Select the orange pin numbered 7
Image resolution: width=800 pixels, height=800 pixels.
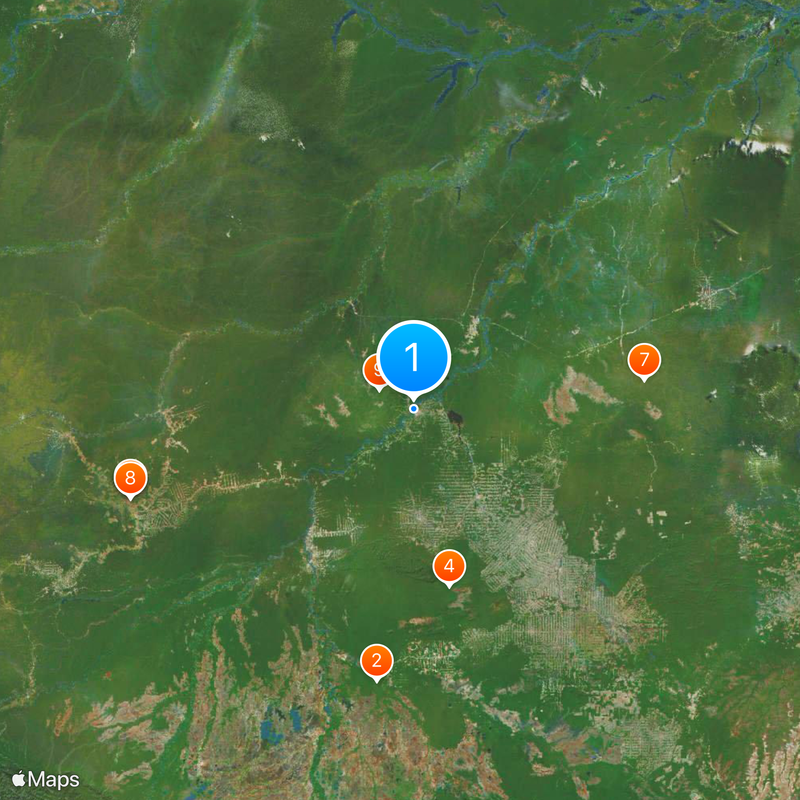[644, 360]
